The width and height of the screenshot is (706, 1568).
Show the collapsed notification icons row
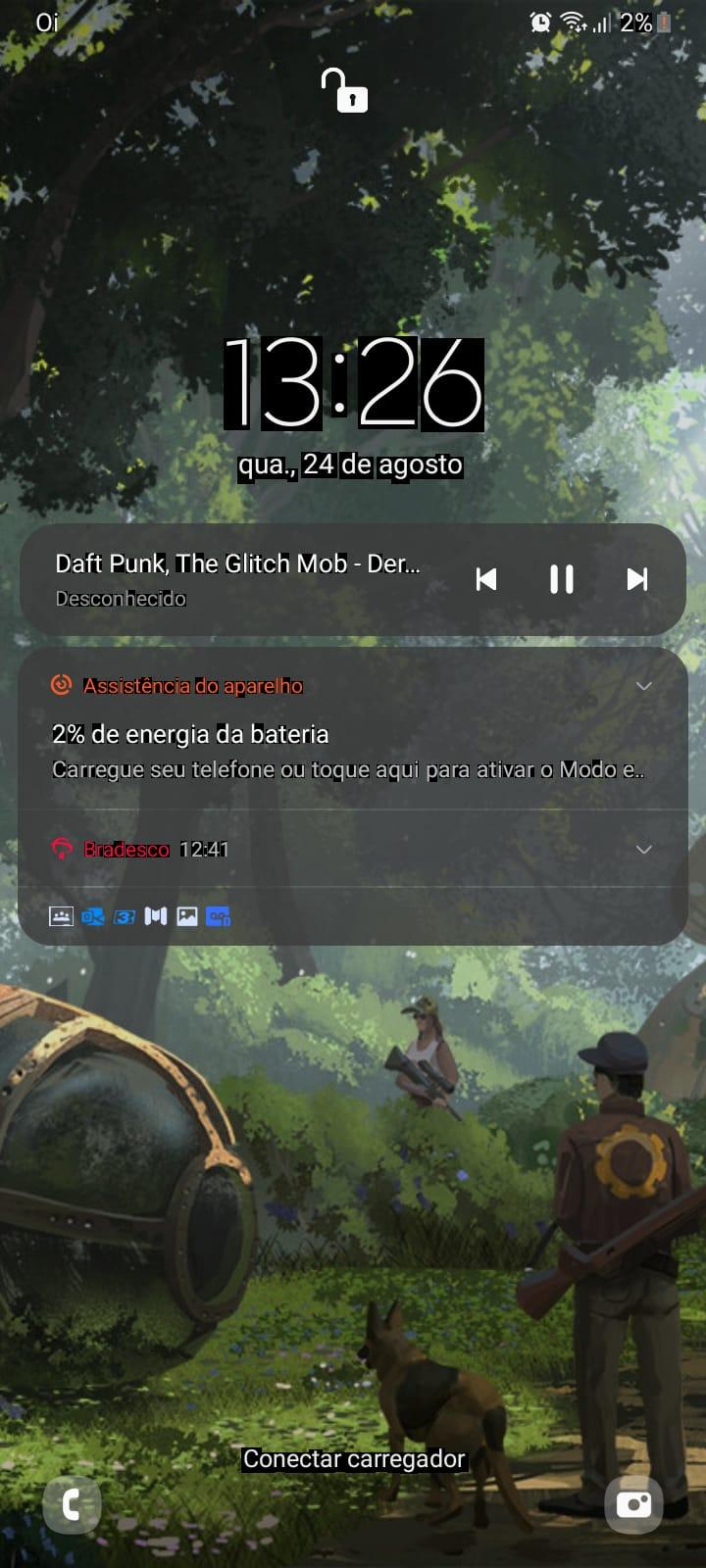click(140, 916)
